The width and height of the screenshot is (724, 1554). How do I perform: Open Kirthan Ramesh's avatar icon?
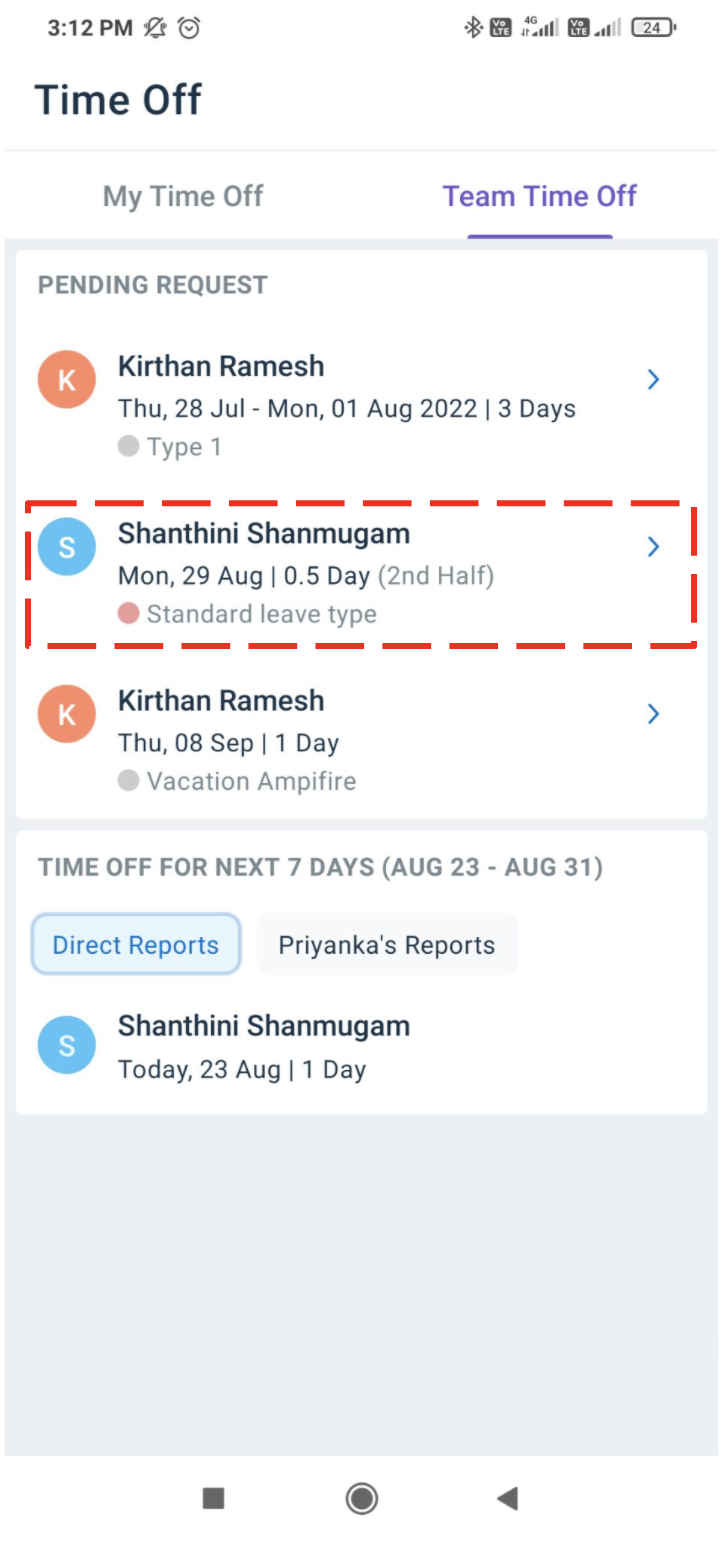[x=66, y=379]
